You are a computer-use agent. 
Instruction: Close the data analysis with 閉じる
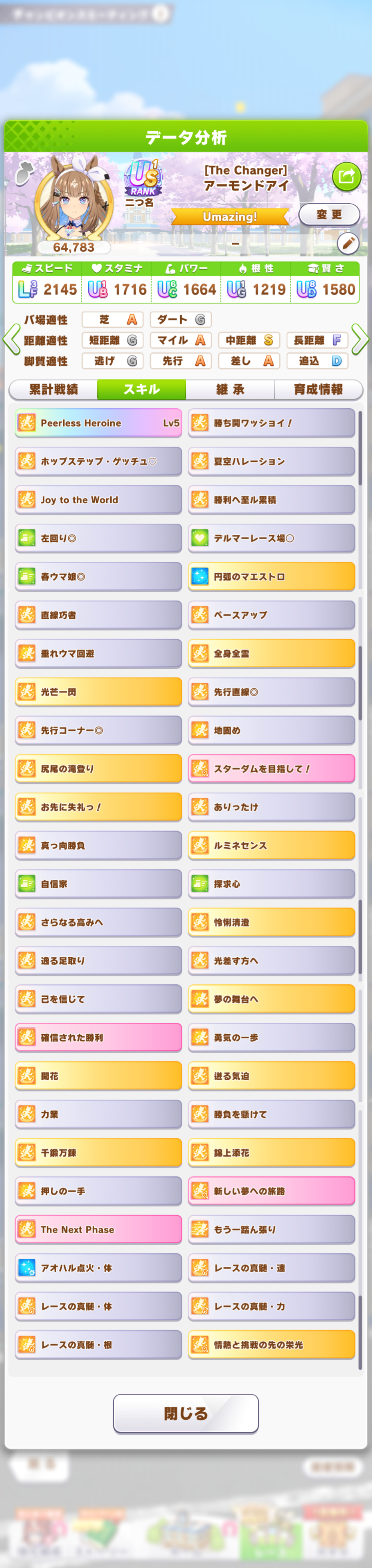pyautogui.click(x=186, y=1413)
